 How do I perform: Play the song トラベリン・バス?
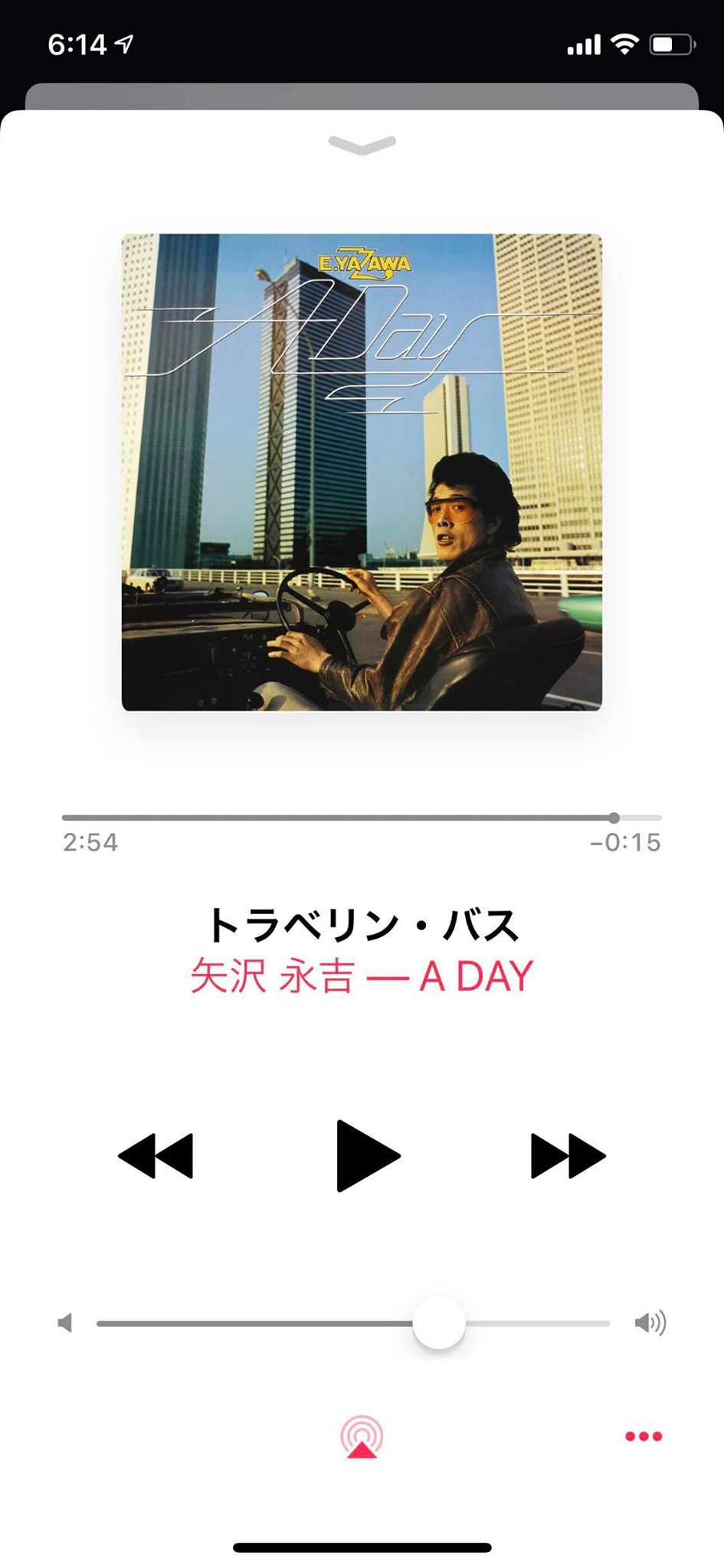367,1155
